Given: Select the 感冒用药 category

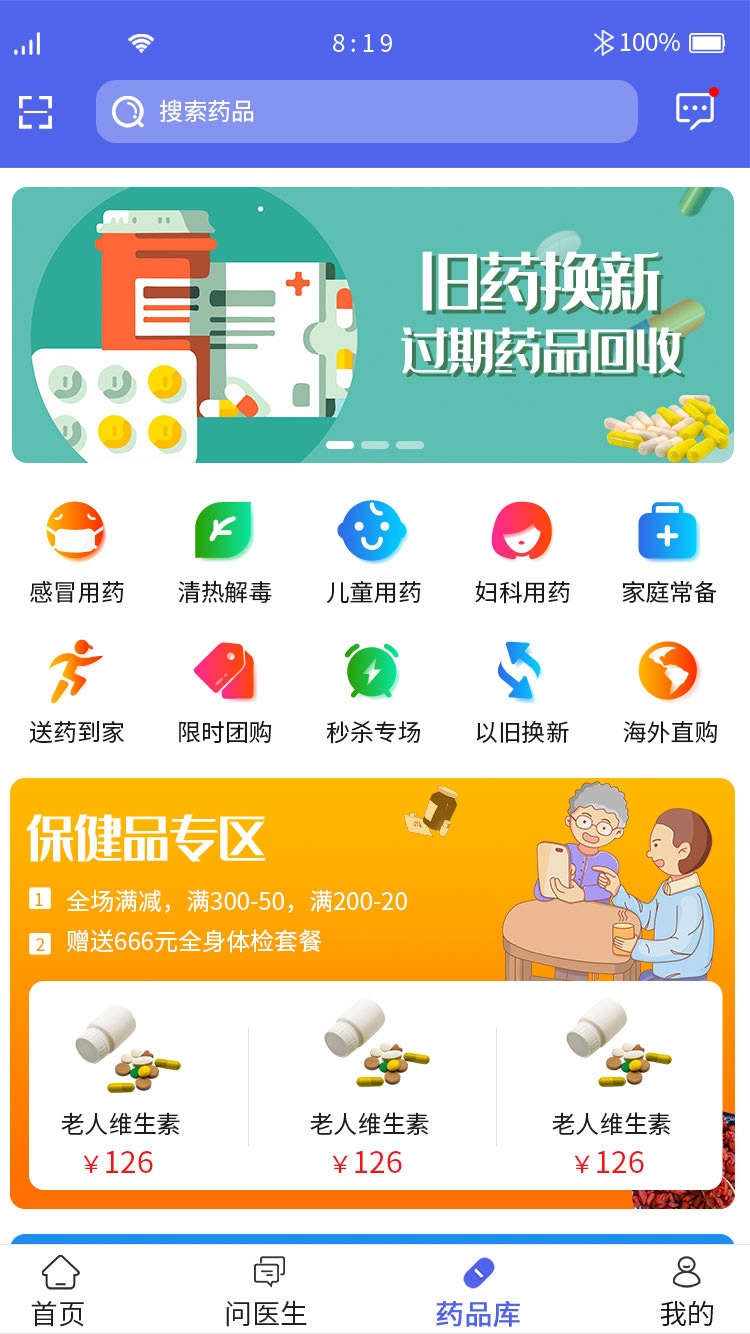Looking at the screenshot, I should tap(76, 552).
